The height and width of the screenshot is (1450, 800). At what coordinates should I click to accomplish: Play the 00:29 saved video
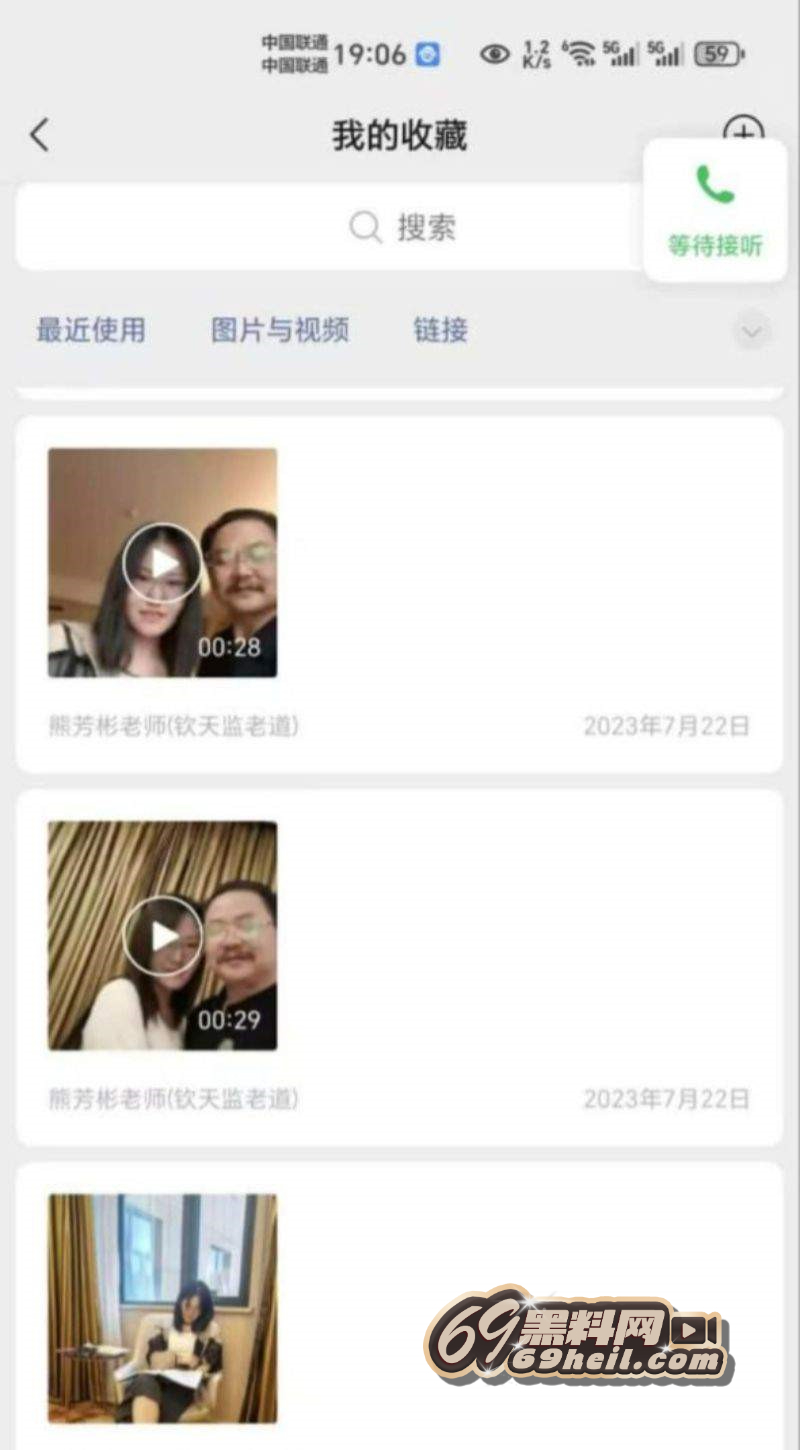[163, 936]
